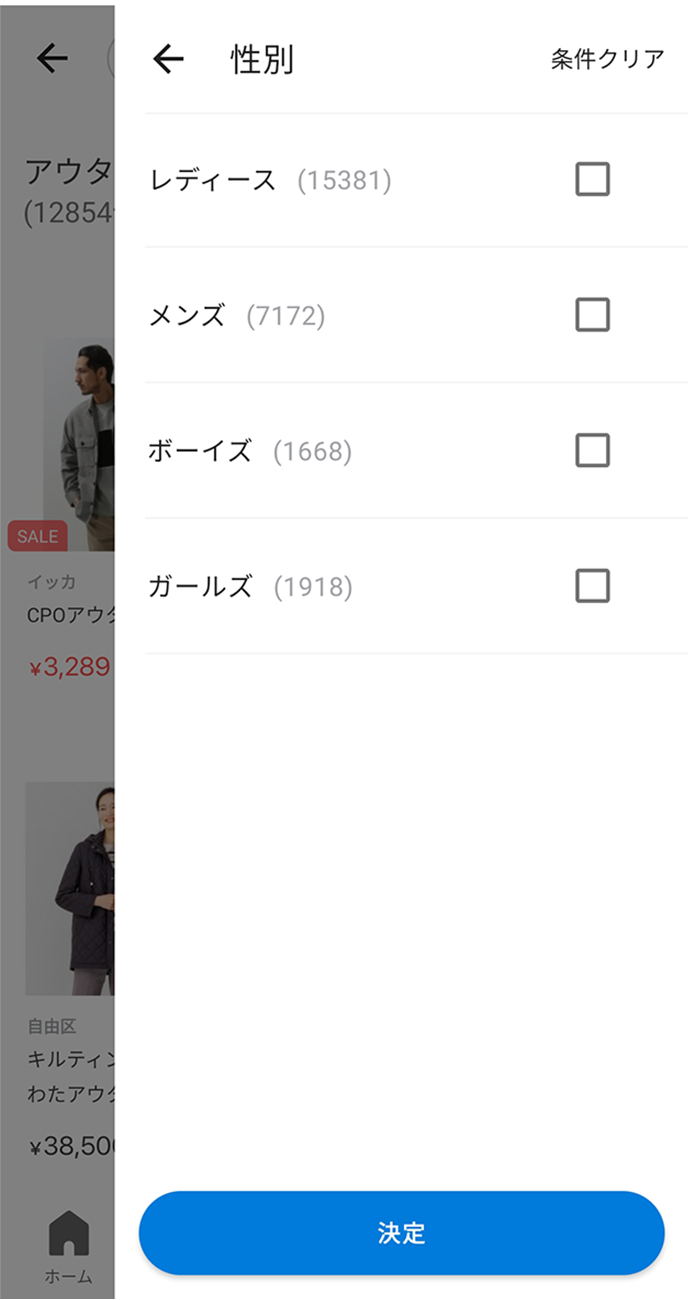Tap 条件クリア to clear filters
The image size is (688, 1300).
[x=607, y=59]
